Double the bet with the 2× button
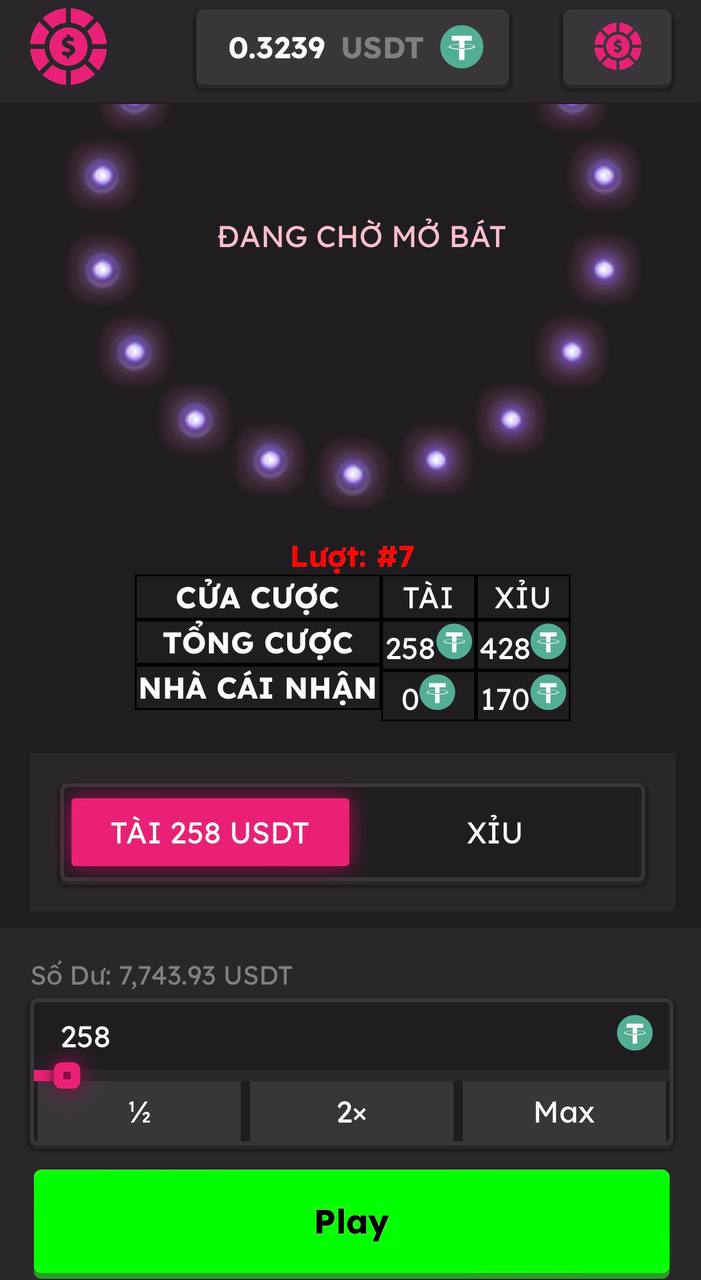The width and height of the screenshot is (701, 1280). 351,1112
